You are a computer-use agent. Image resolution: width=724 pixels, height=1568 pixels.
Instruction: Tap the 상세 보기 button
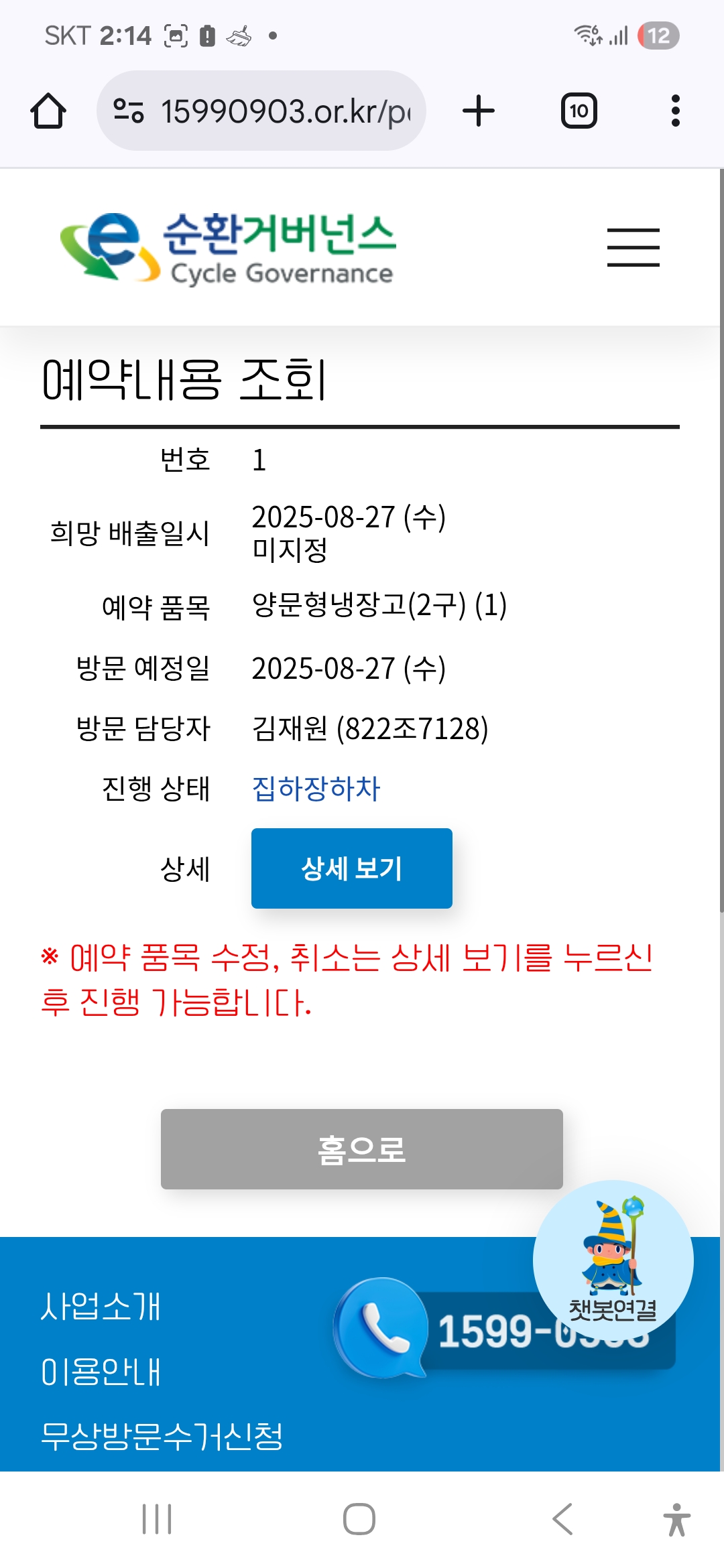point(351,868)
